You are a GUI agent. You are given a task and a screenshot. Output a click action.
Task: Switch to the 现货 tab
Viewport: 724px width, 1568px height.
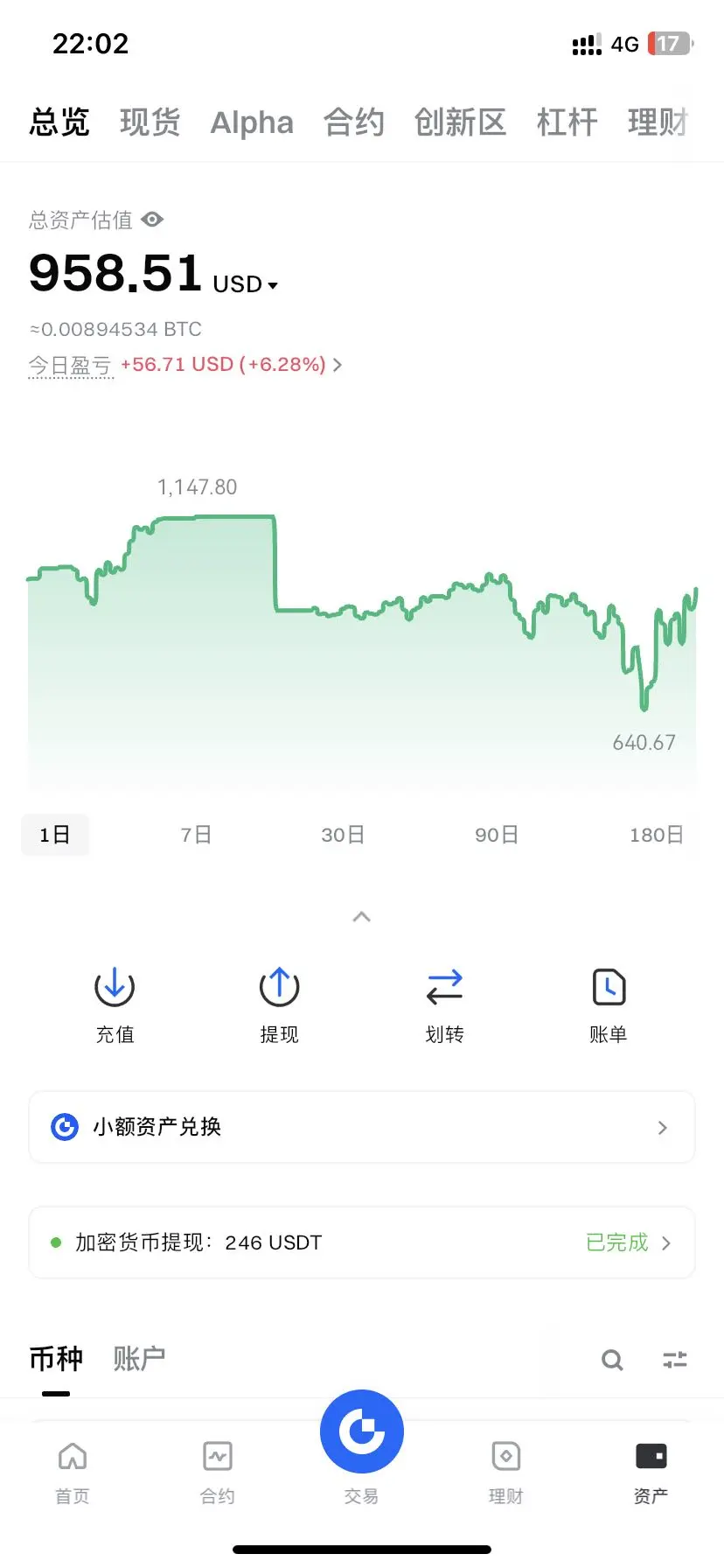tap(150, 122)
